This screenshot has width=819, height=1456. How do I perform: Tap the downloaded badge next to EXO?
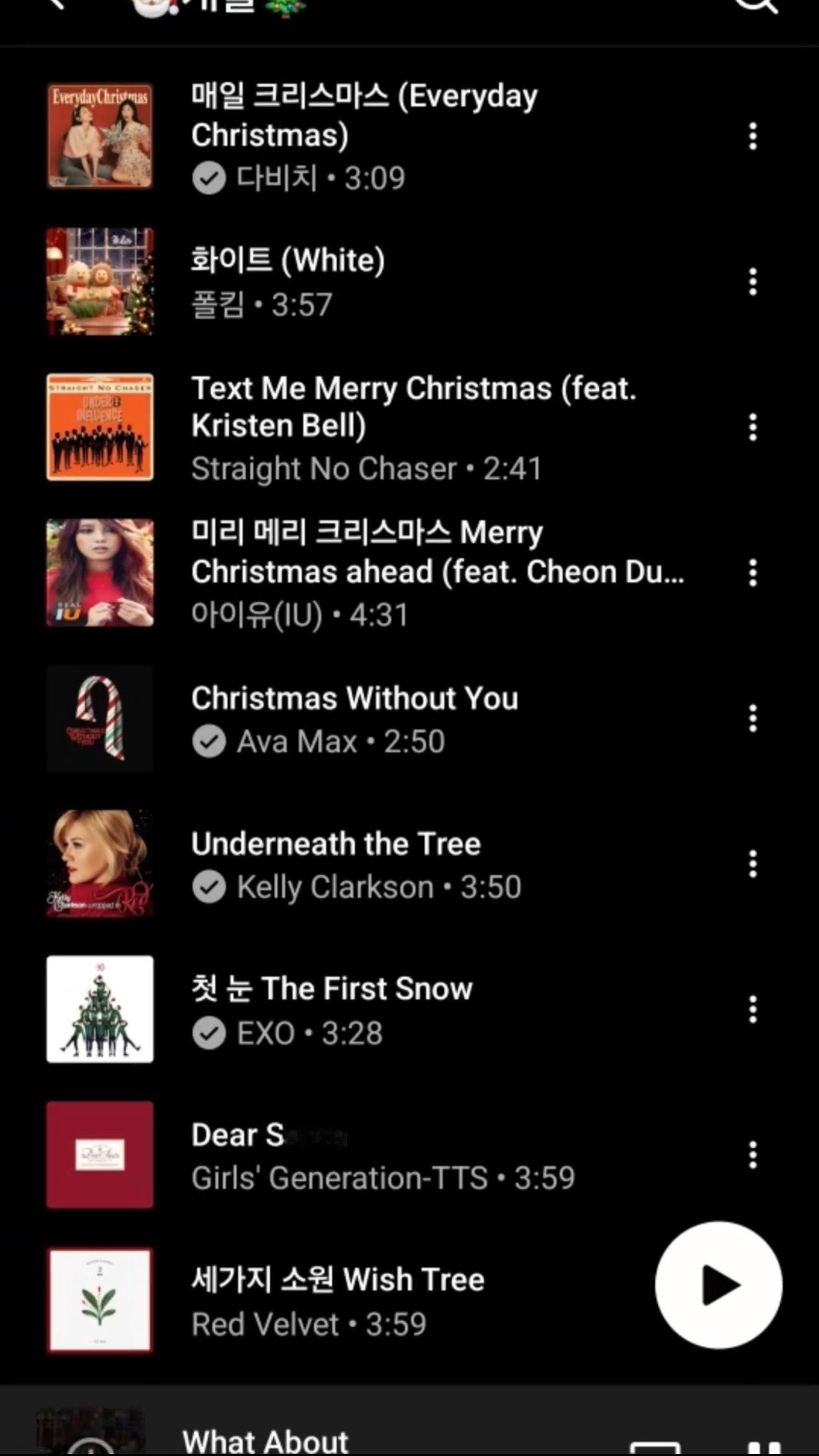209,1032
